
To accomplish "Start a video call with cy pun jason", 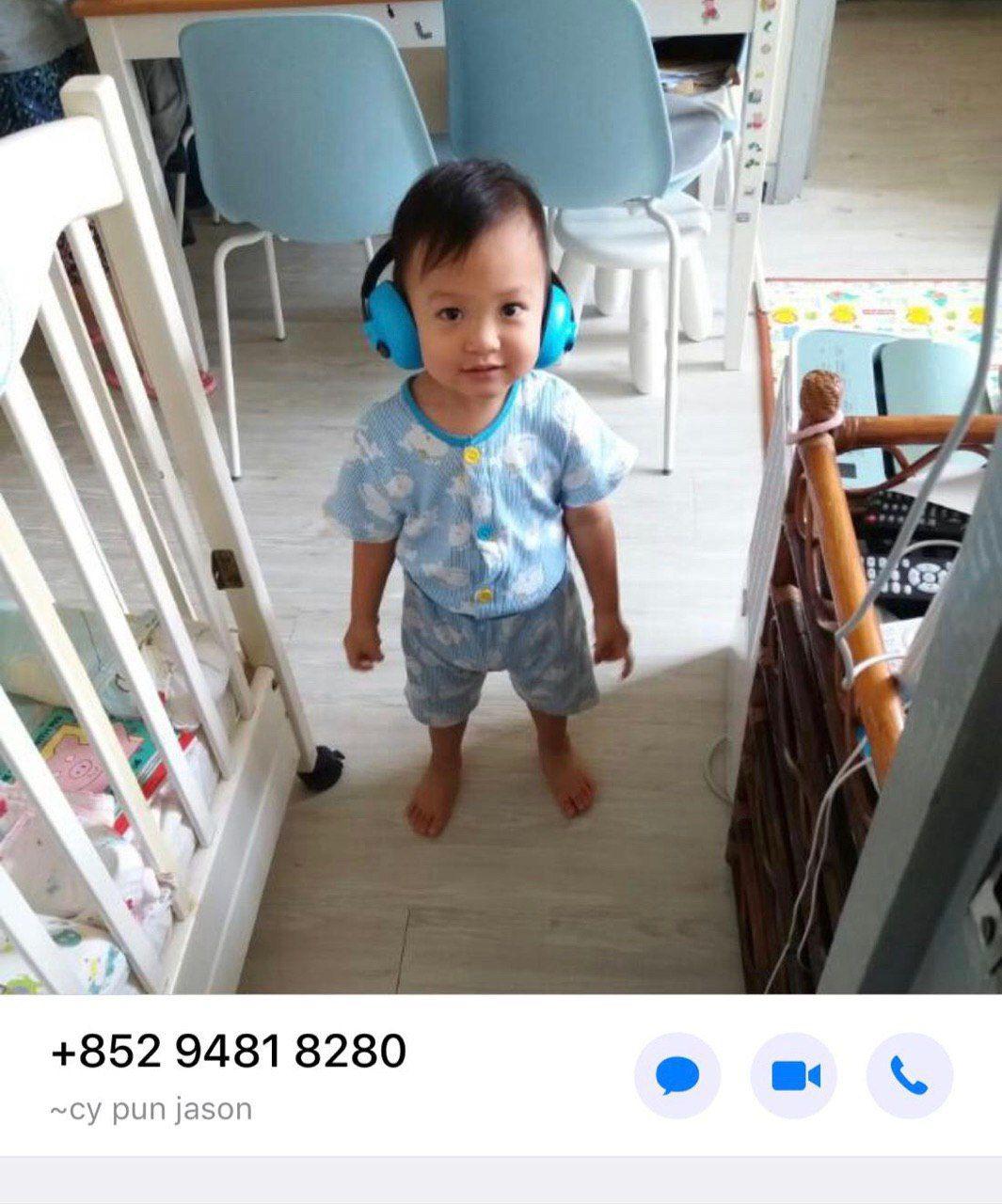I will tap(794, 1075).
